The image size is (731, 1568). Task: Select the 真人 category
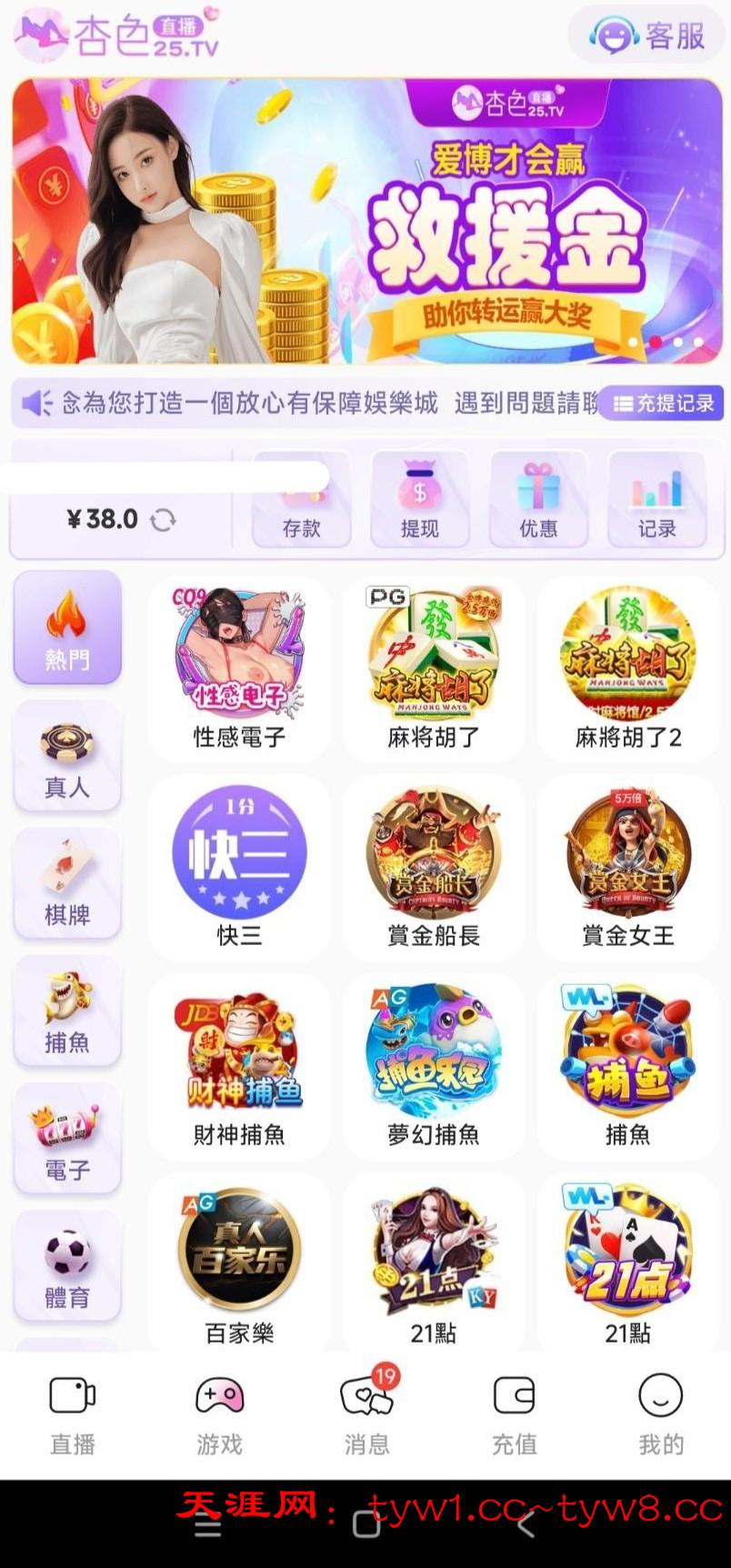67,757
